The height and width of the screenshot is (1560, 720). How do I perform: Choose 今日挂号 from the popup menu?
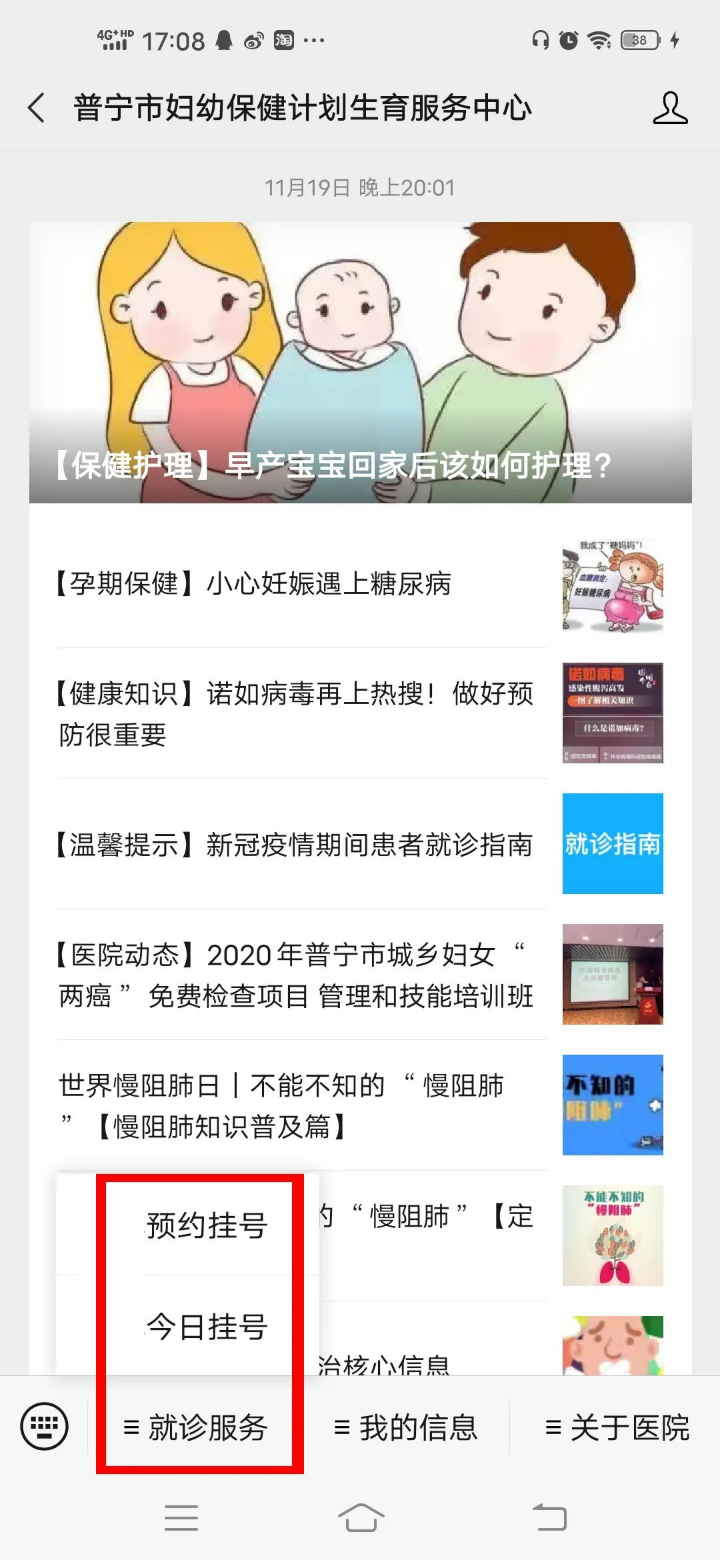pos(207,1327)
